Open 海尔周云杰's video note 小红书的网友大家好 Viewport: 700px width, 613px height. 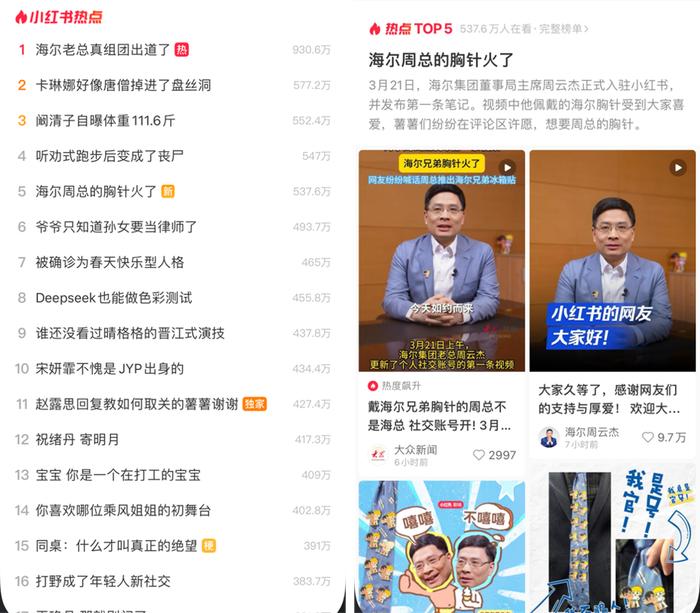(x=612, y=260)
